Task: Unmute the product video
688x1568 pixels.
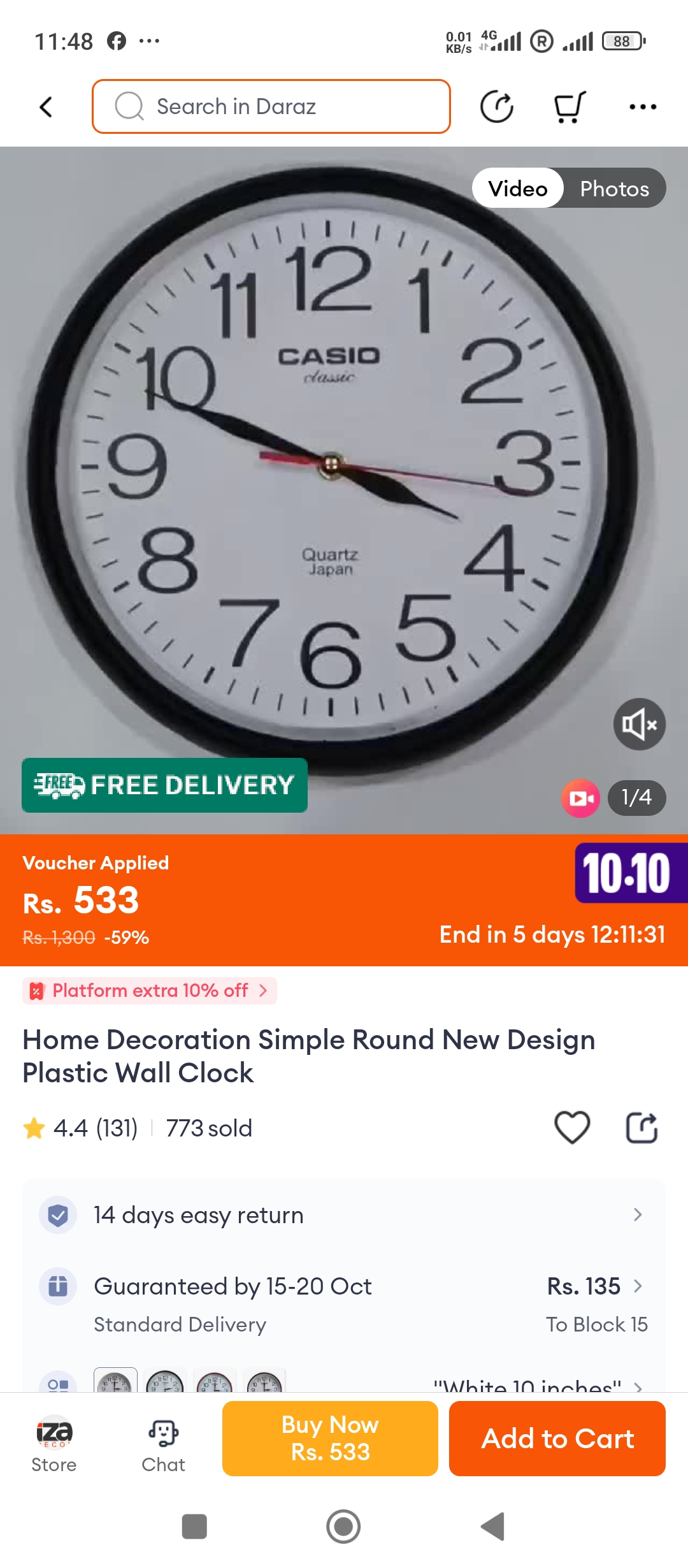Action: point(639,725)
